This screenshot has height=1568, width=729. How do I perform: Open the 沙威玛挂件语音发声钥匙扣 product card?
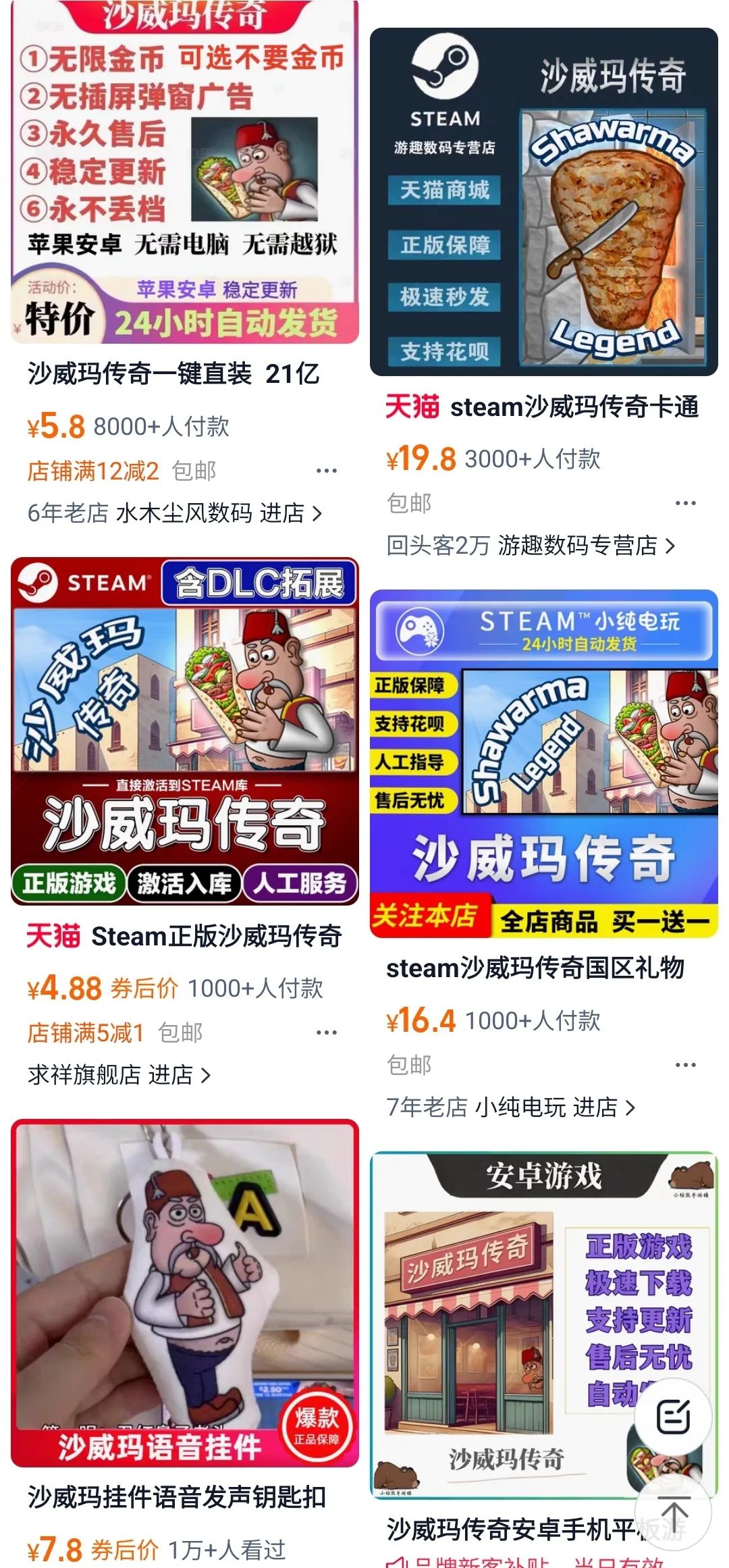pos(184,1293)
